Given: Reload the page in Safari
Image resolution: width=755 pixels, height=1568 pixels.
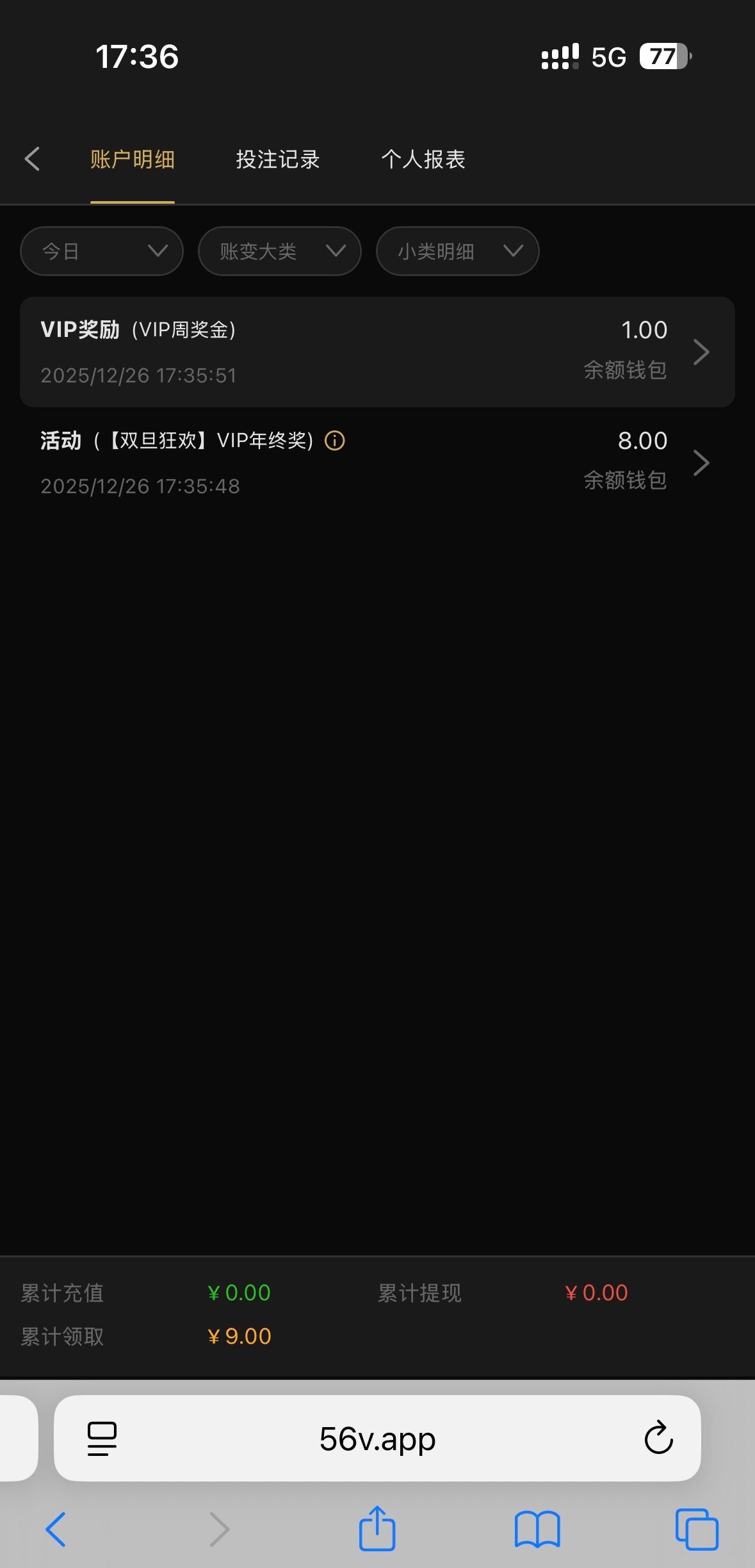Looking at the screenshot, I should (658, 1439).
